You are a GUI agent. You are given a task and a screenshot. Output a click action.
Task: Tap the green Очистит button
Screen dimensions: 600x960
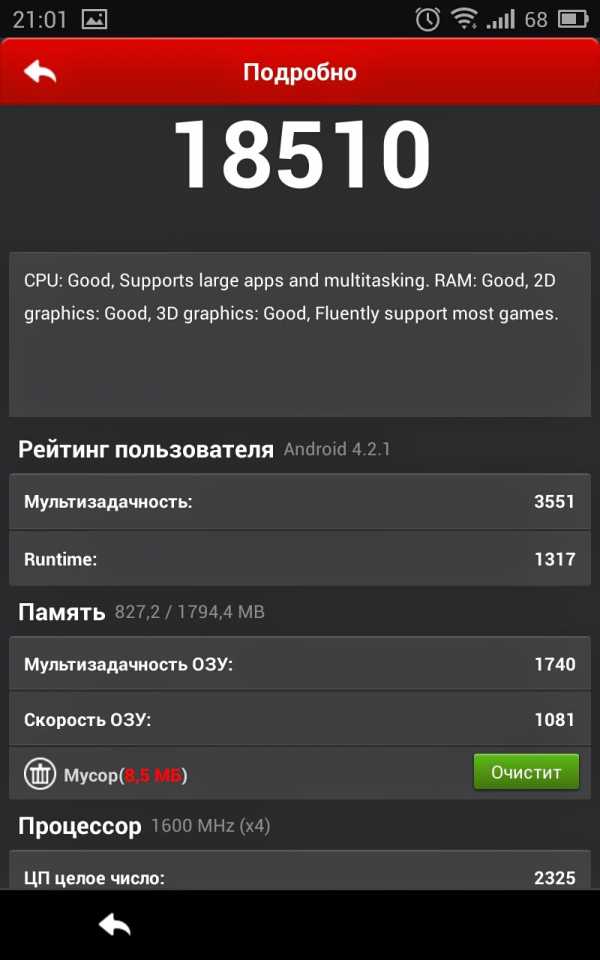tap(526, 772)
